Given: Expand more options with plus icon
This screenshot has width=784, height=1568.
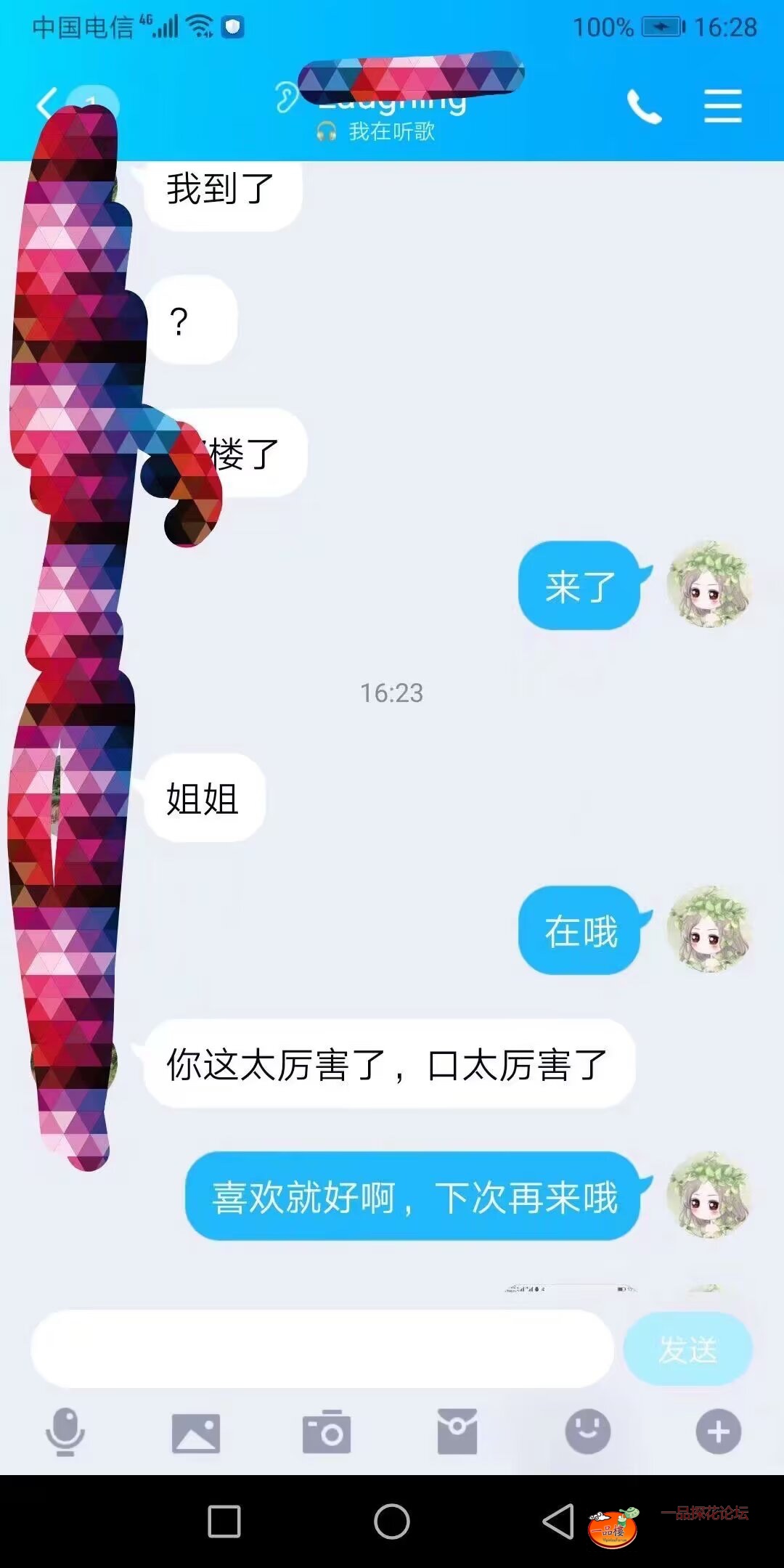Looking at the screenshot, I should pos(718,1432).
